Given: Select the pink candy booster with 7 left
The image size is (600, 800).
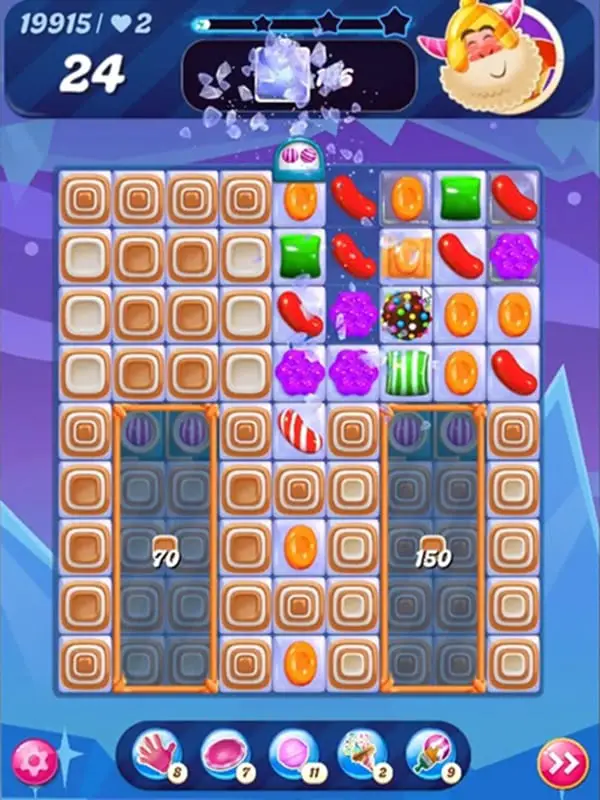Looking at the screenshot, I should 226,757.
